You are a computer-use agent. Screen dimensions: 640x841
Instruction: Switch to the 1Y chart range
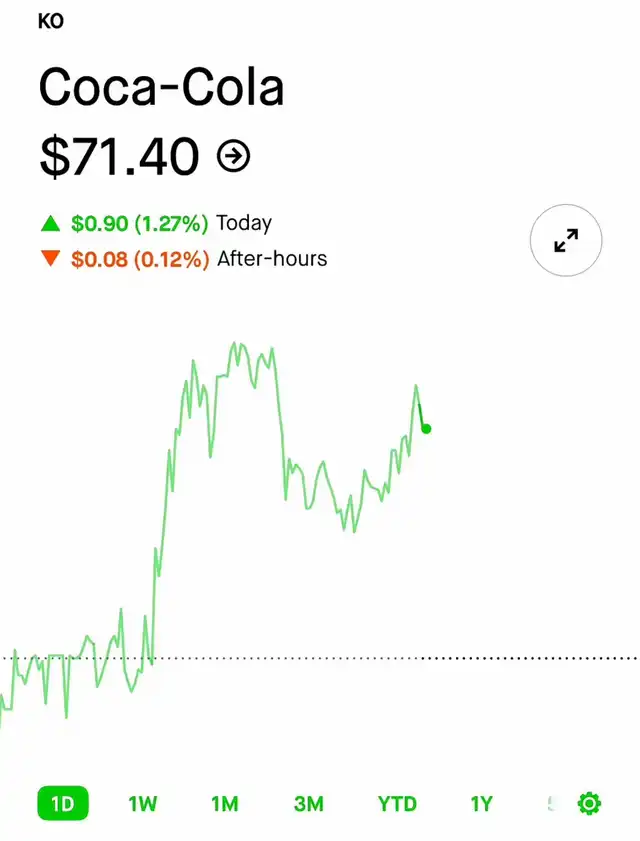click(x=482, y=803)
